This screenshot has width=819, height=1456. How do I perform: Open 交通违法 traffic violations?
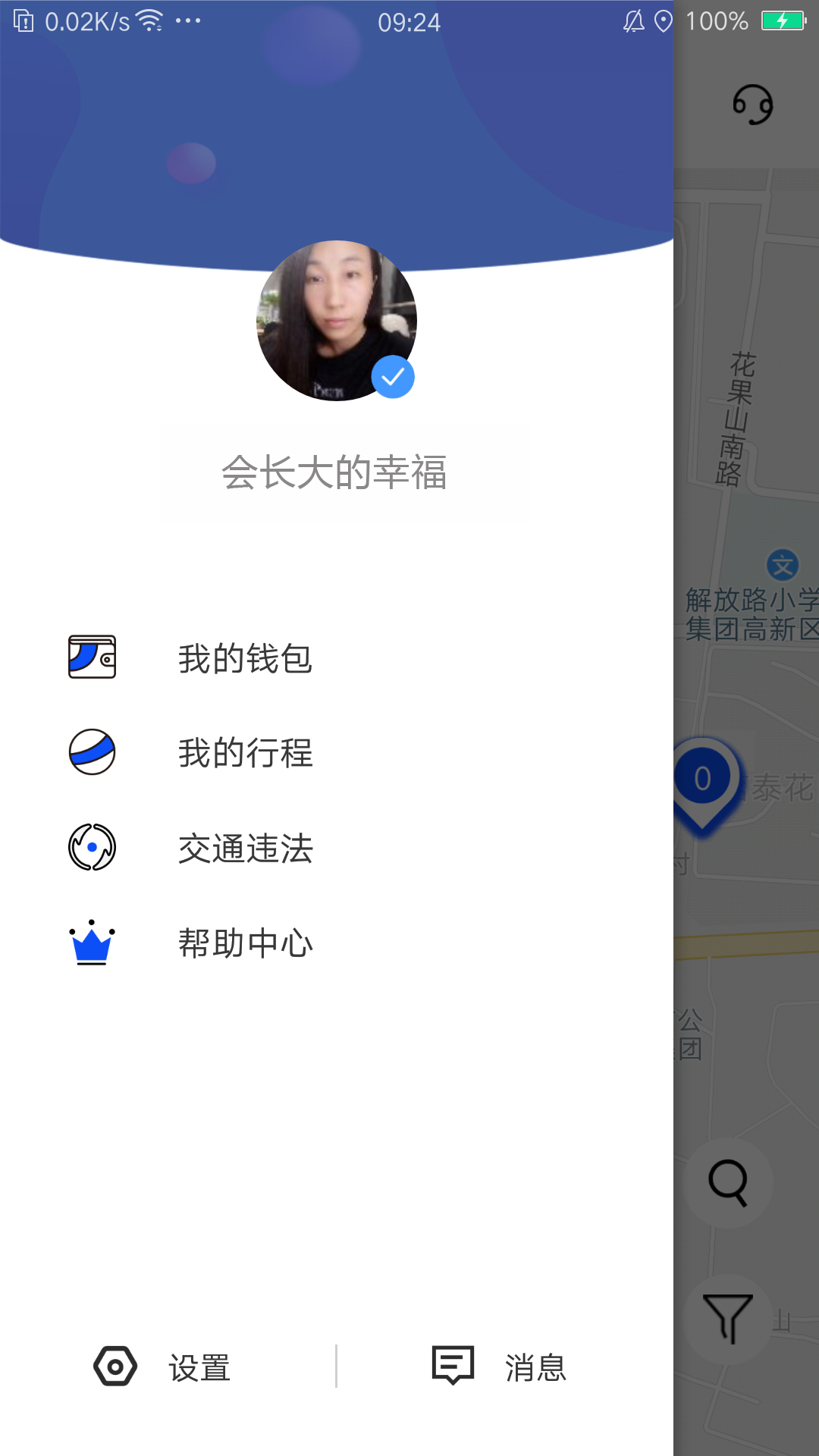[x=244, y=848]
